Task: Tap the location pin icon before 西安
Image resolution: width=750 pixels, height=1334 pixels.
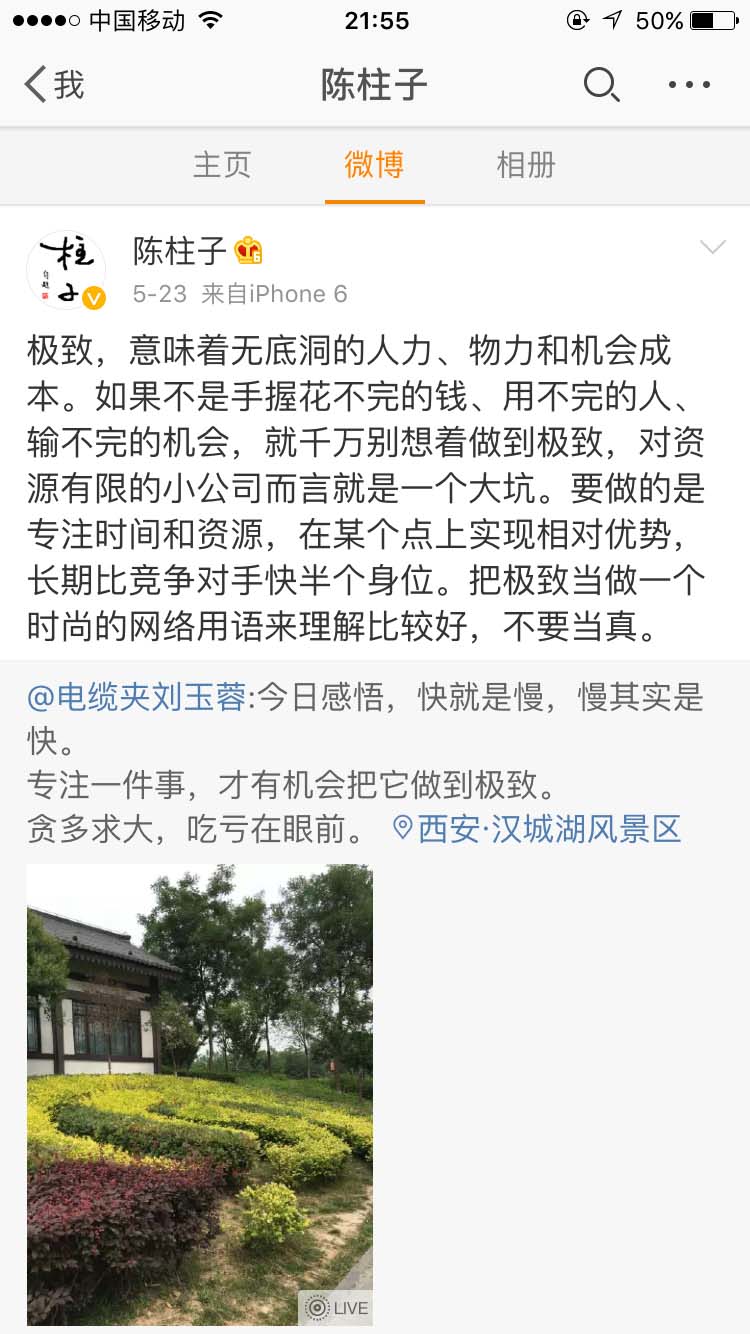Action: [402, 828]
